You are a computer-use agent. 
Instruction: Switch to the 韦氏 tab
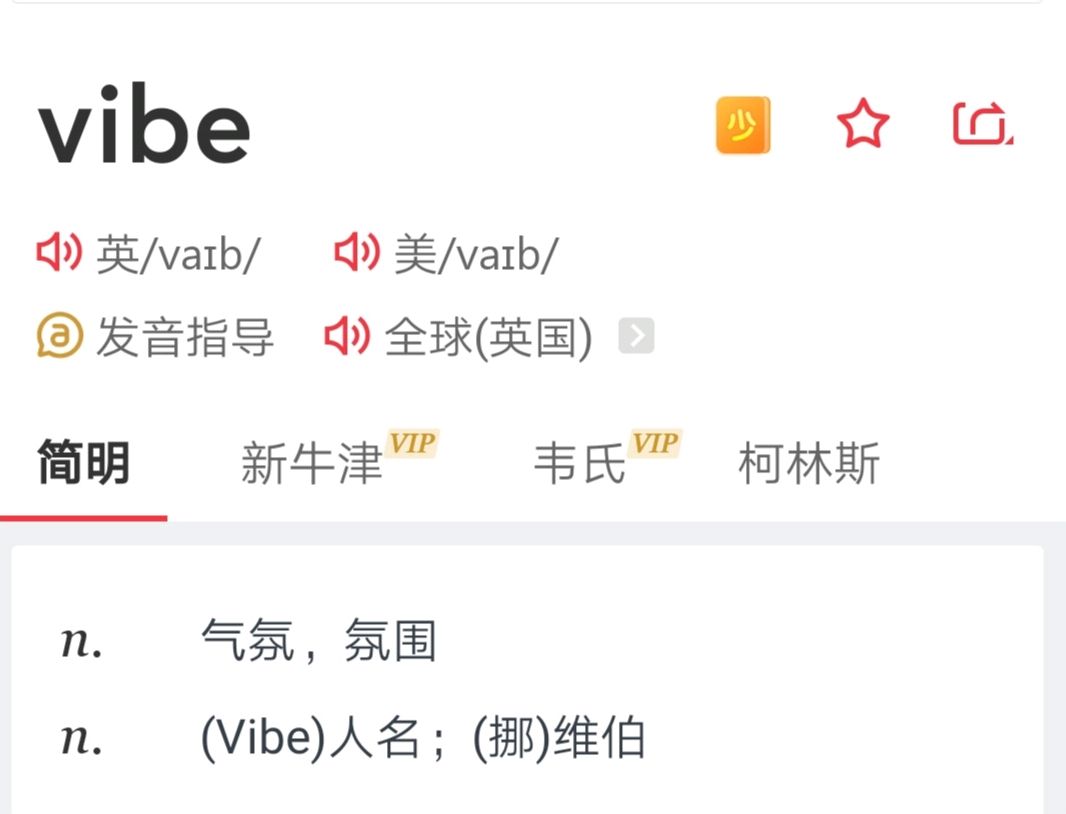580,464
